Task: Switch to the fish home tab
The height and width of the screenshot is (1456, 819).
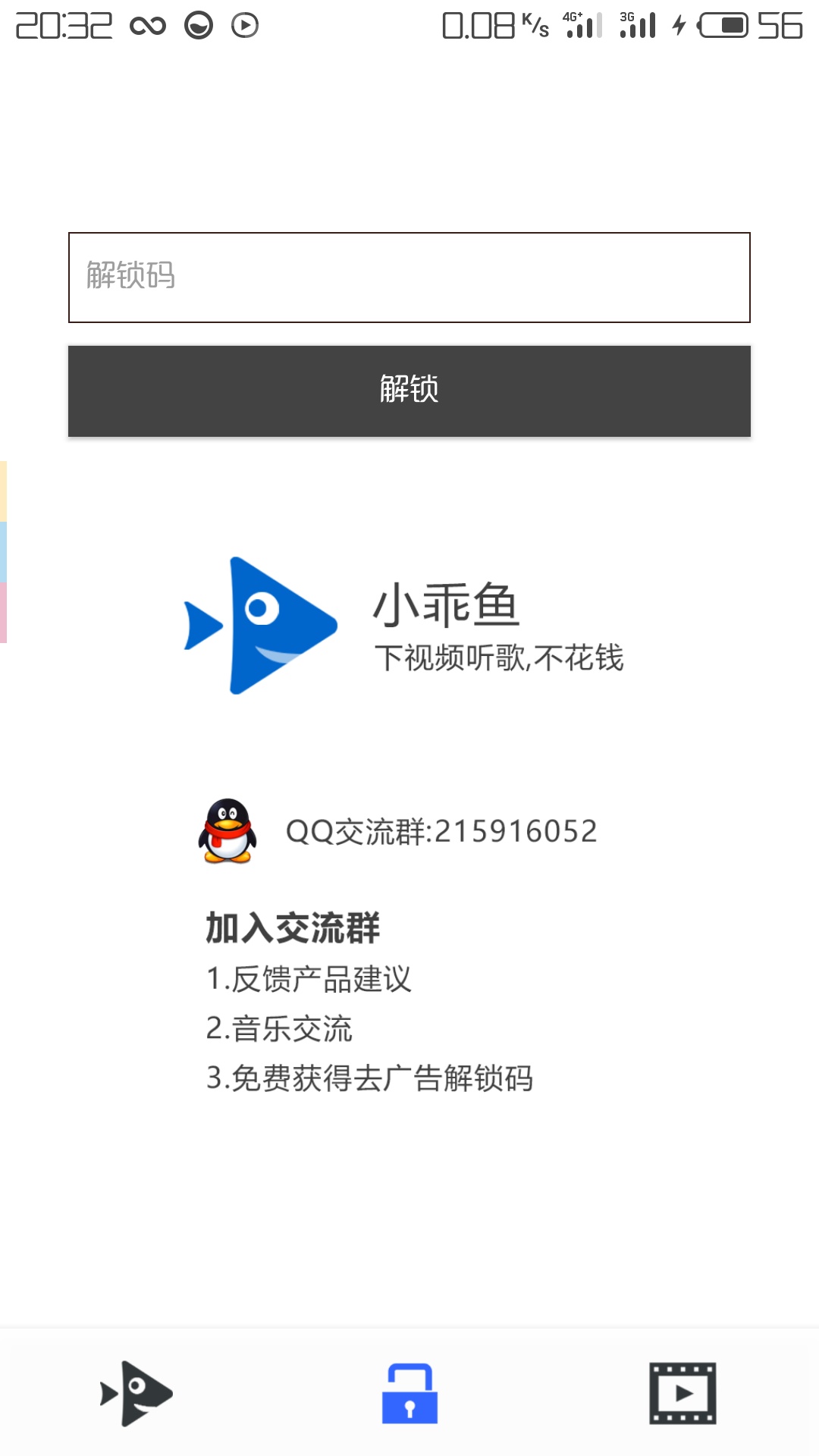Action: pyautogui.click(x=136, y=1393)
